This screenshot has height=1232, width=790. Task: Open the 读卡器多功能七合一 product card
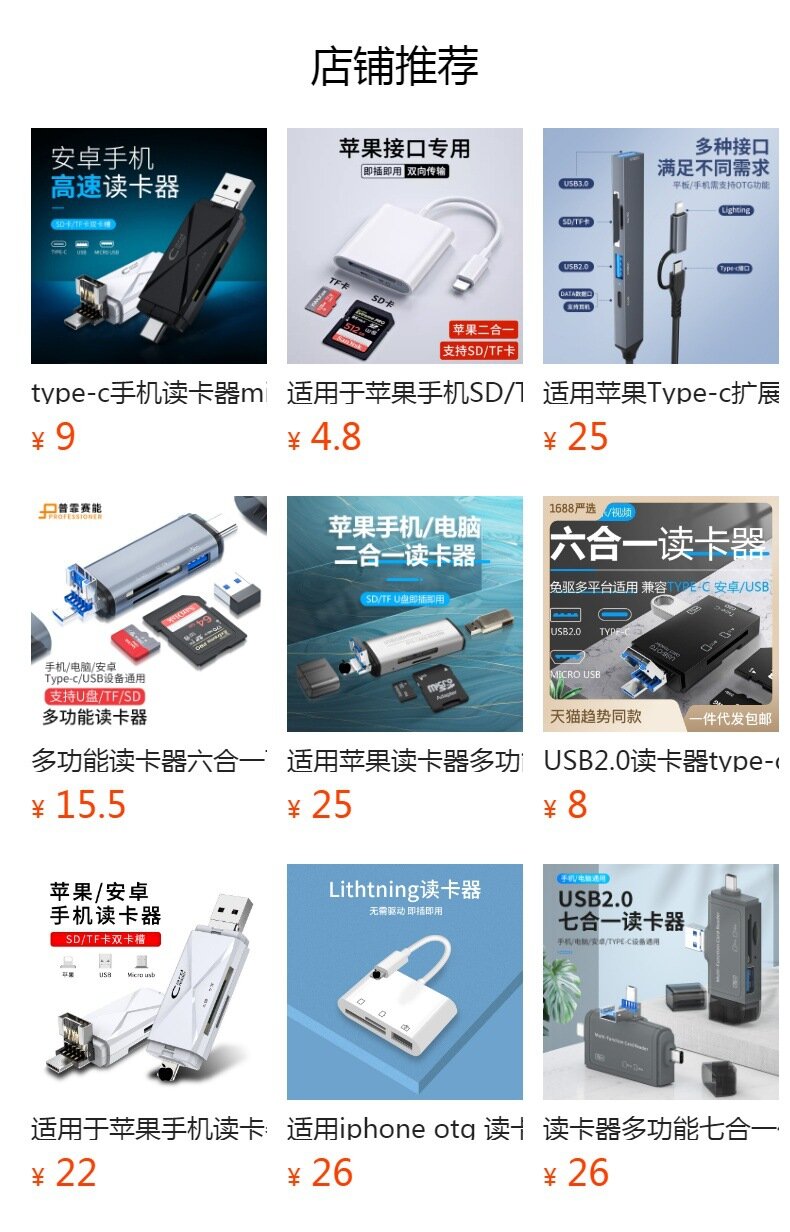pos(660,982)
